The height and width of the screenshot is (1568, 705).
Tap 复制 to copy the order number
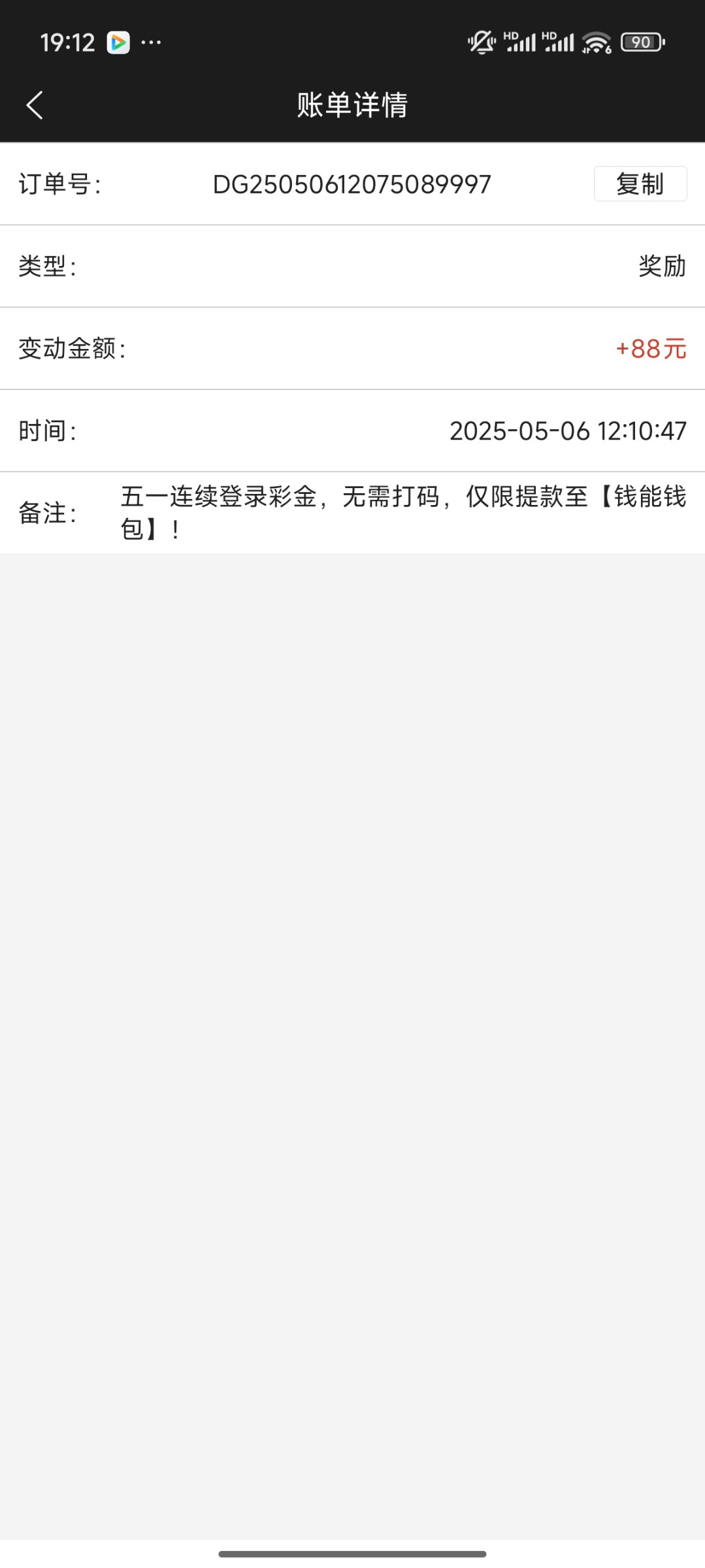(x=640, y=184)
